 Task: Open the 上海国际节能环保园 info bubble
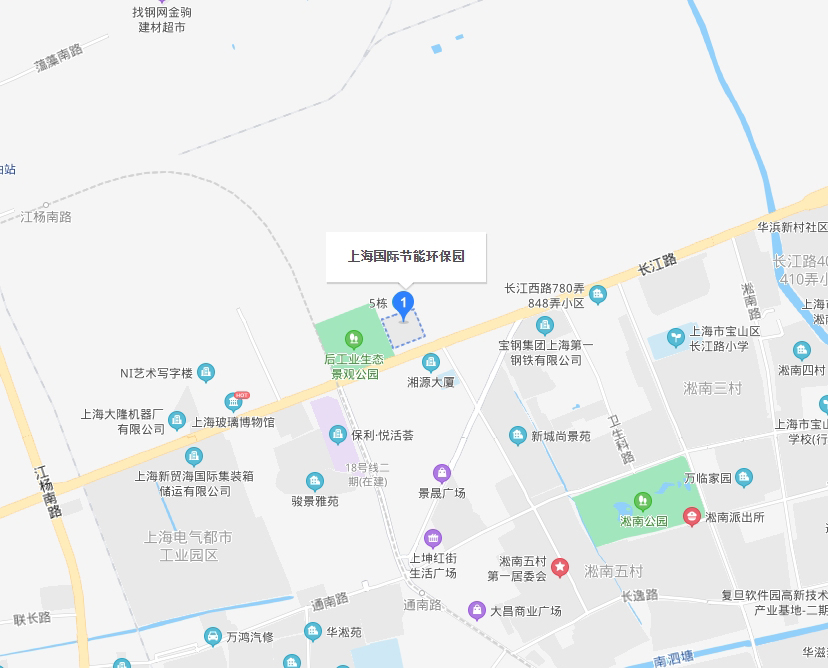[x=406, y=256]
